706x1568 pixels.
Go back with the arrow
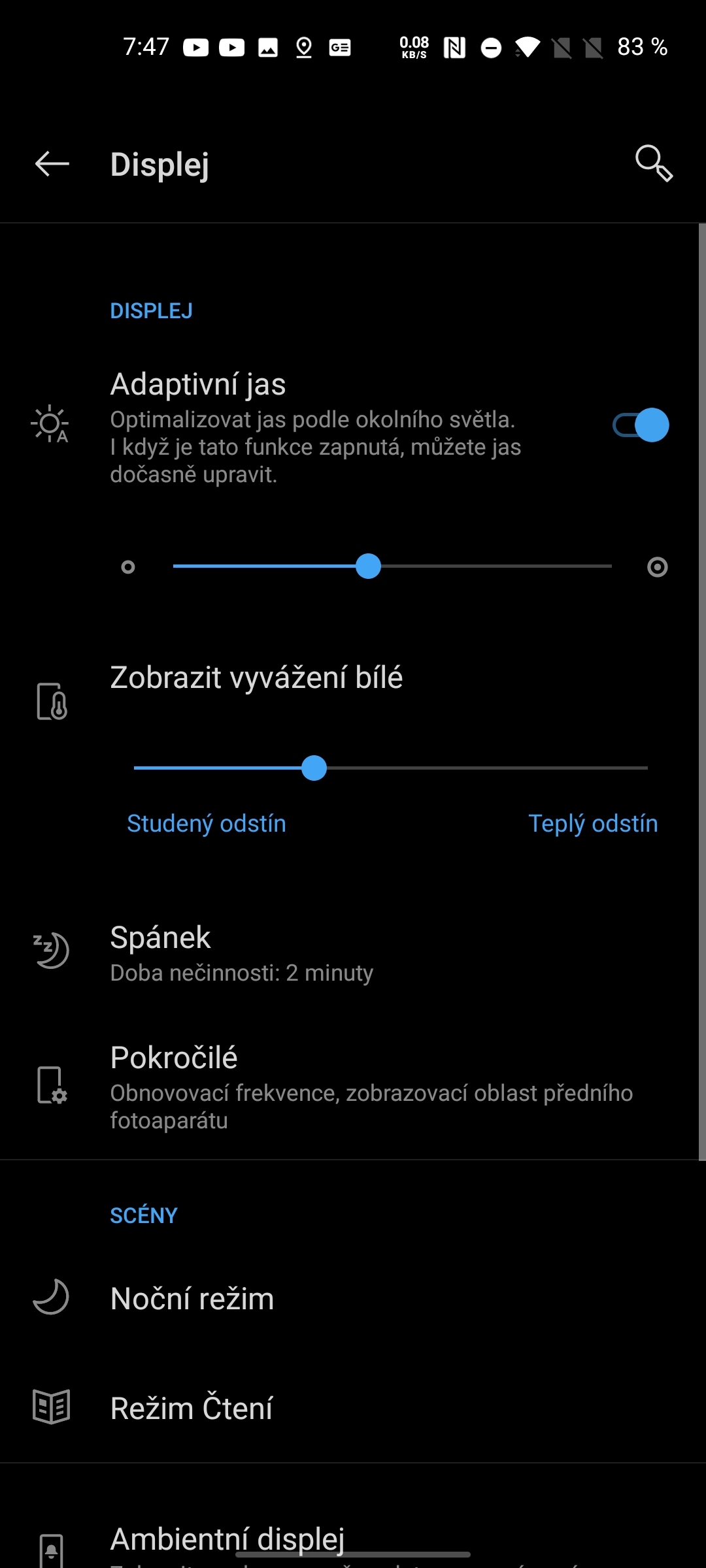tap(51, 163)
